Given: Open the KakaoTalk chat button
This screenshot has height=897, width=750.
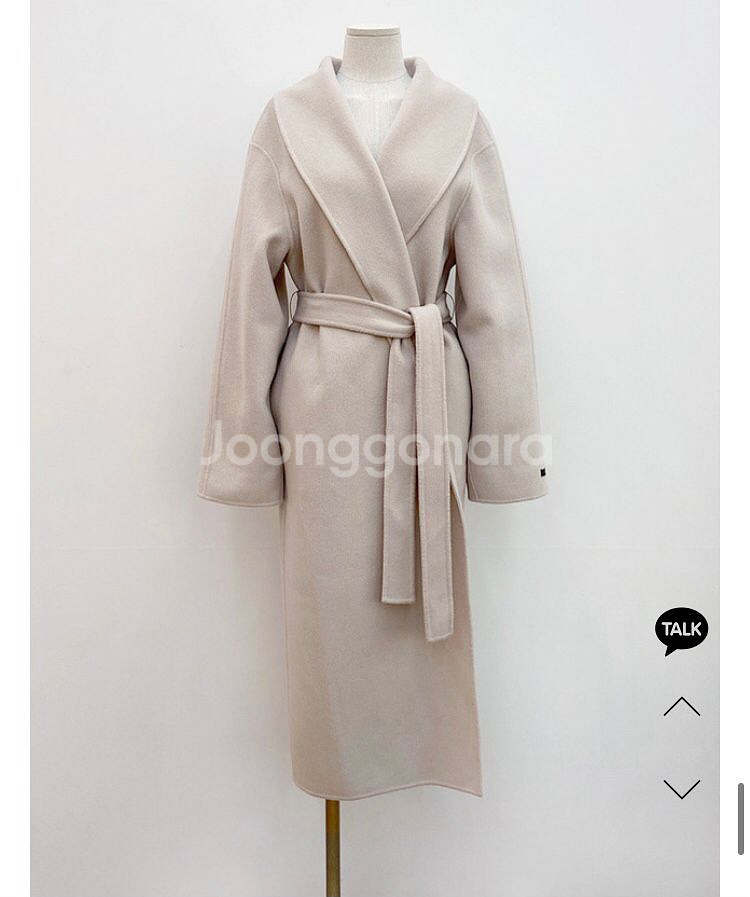Looking at the screenshot, I should pyautogui.click(x=681, y=630).
